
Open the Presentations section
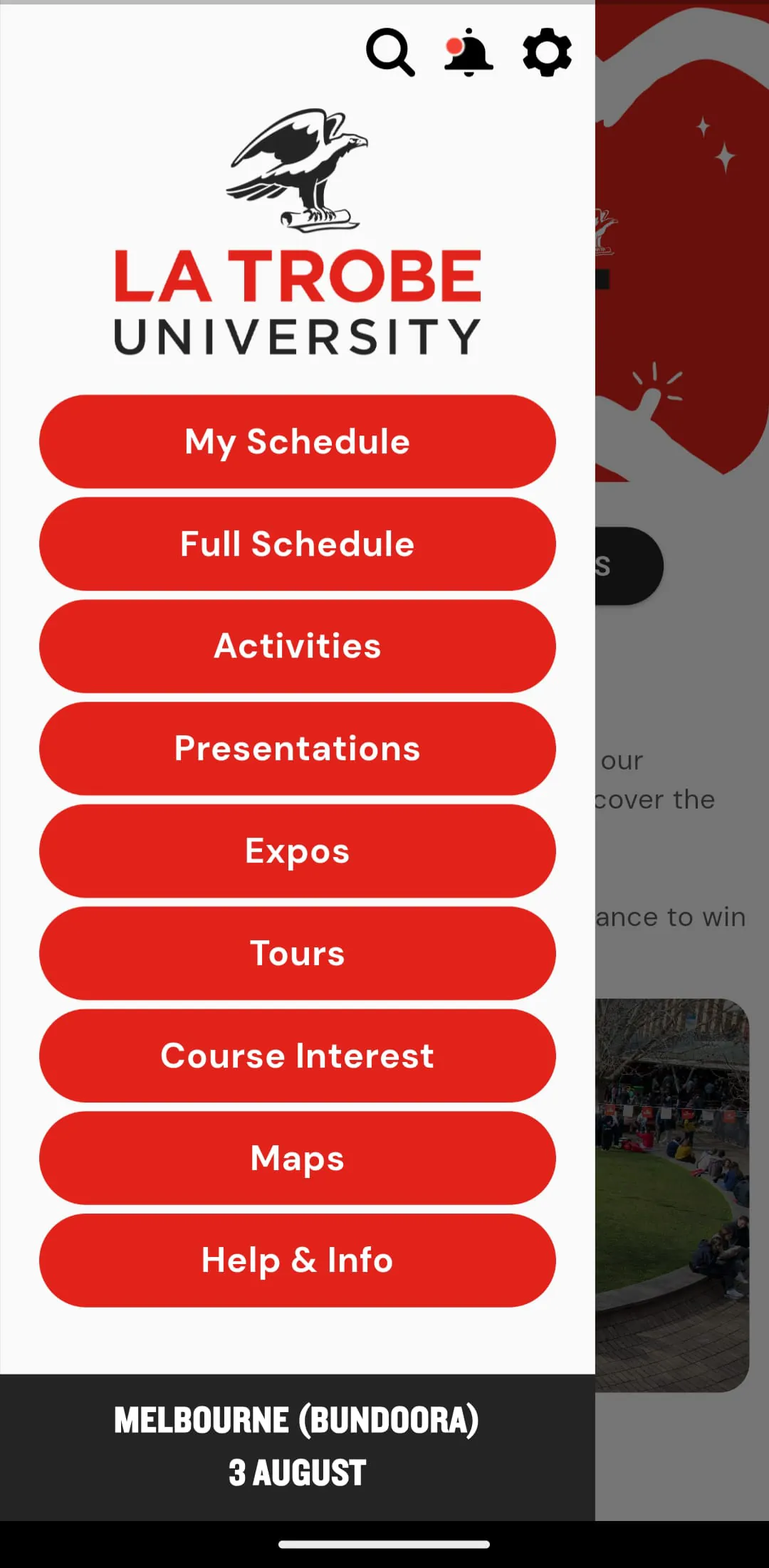[297, 748]
